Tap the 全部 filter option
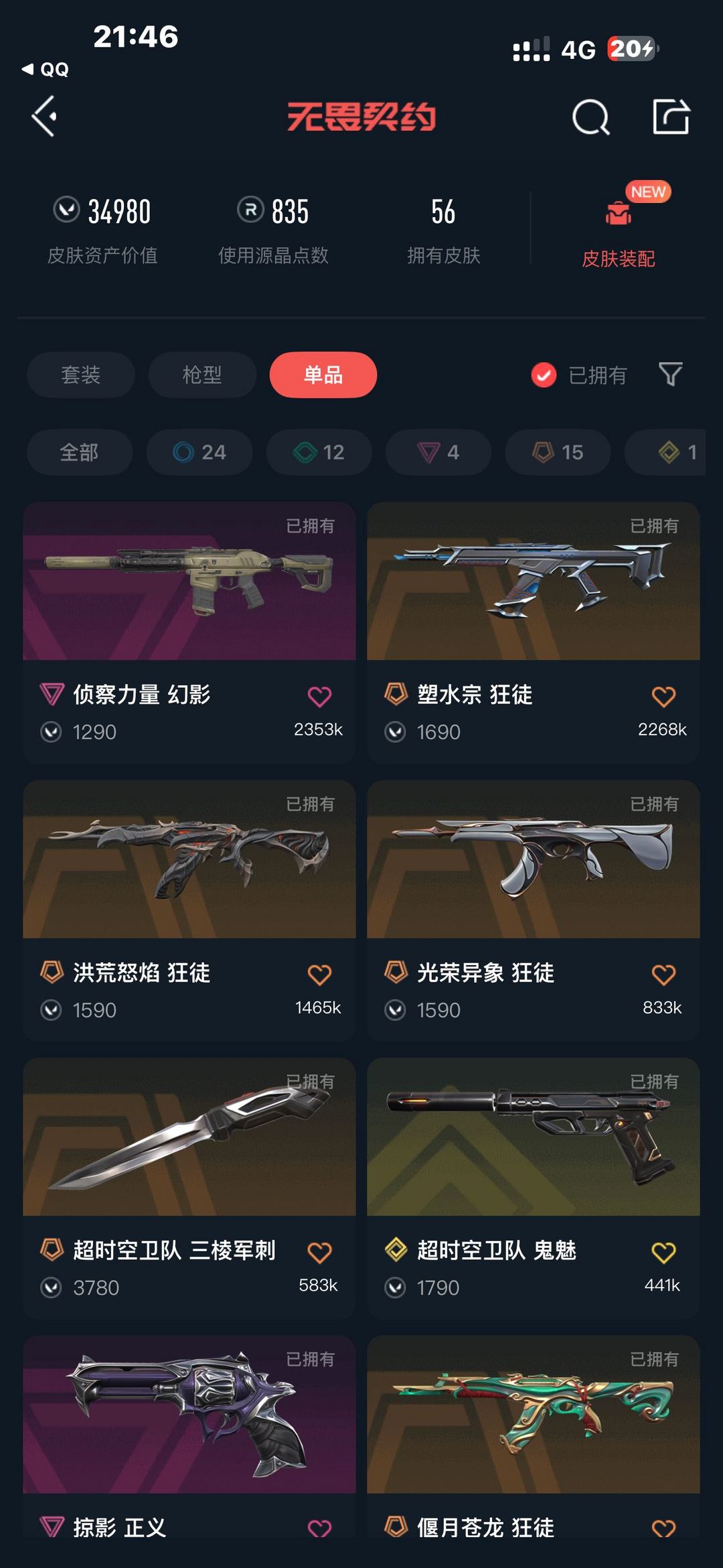 click(x=80, y=452)
